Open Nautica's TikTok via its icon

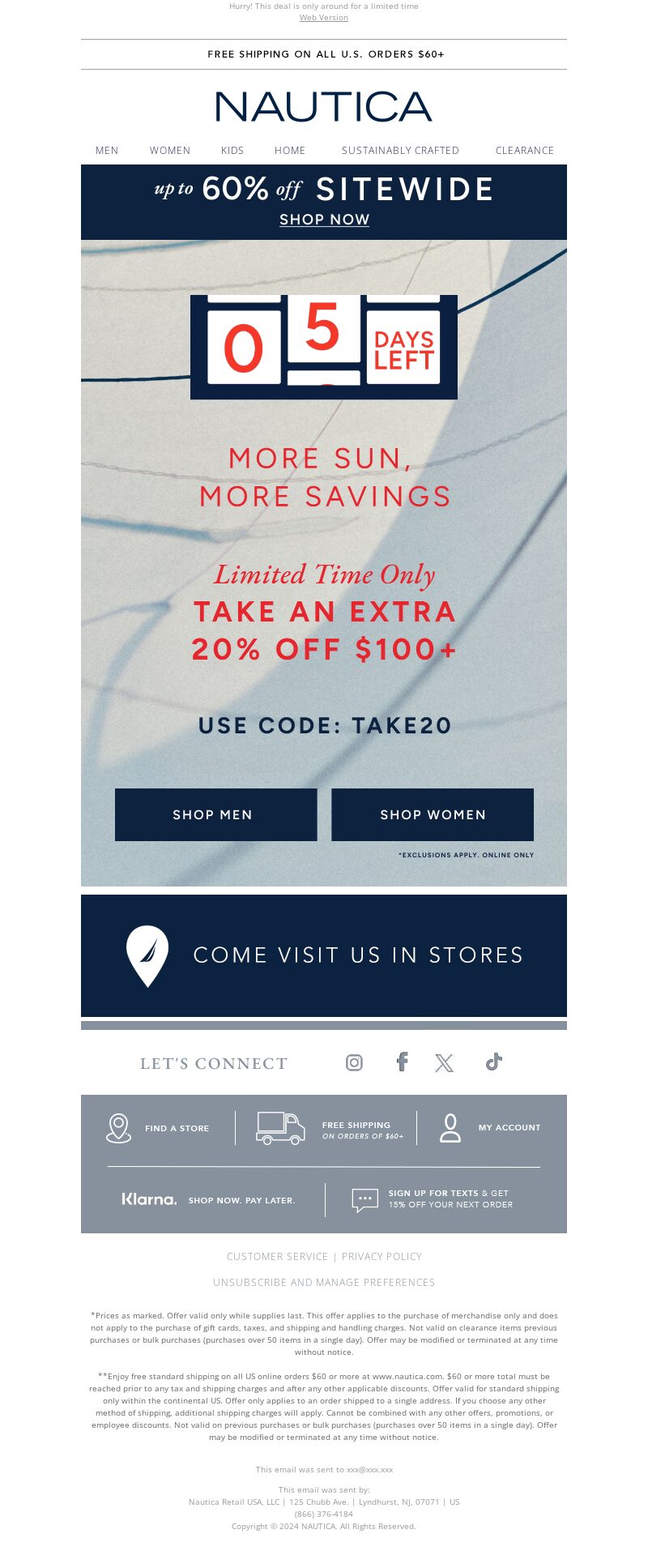494,1062
